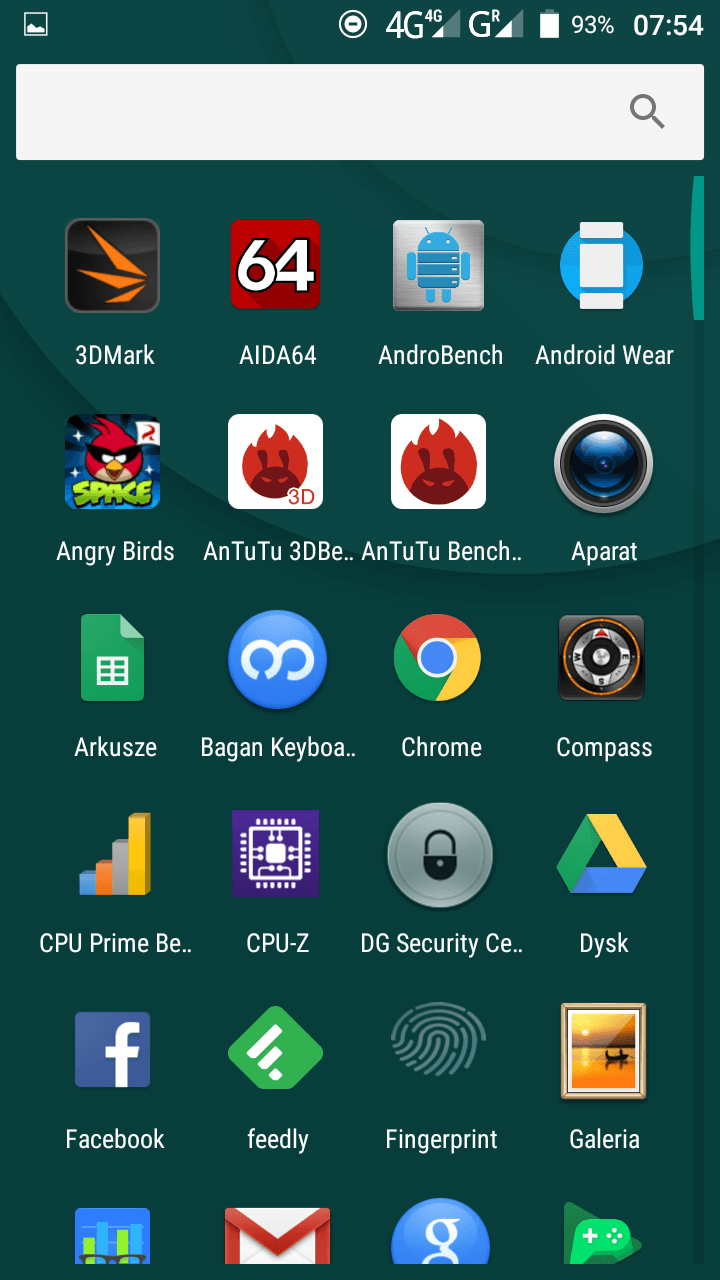Viewport: 720px width, 1280px height.
Task: Open the Aparat camera app
Action: 603,462
